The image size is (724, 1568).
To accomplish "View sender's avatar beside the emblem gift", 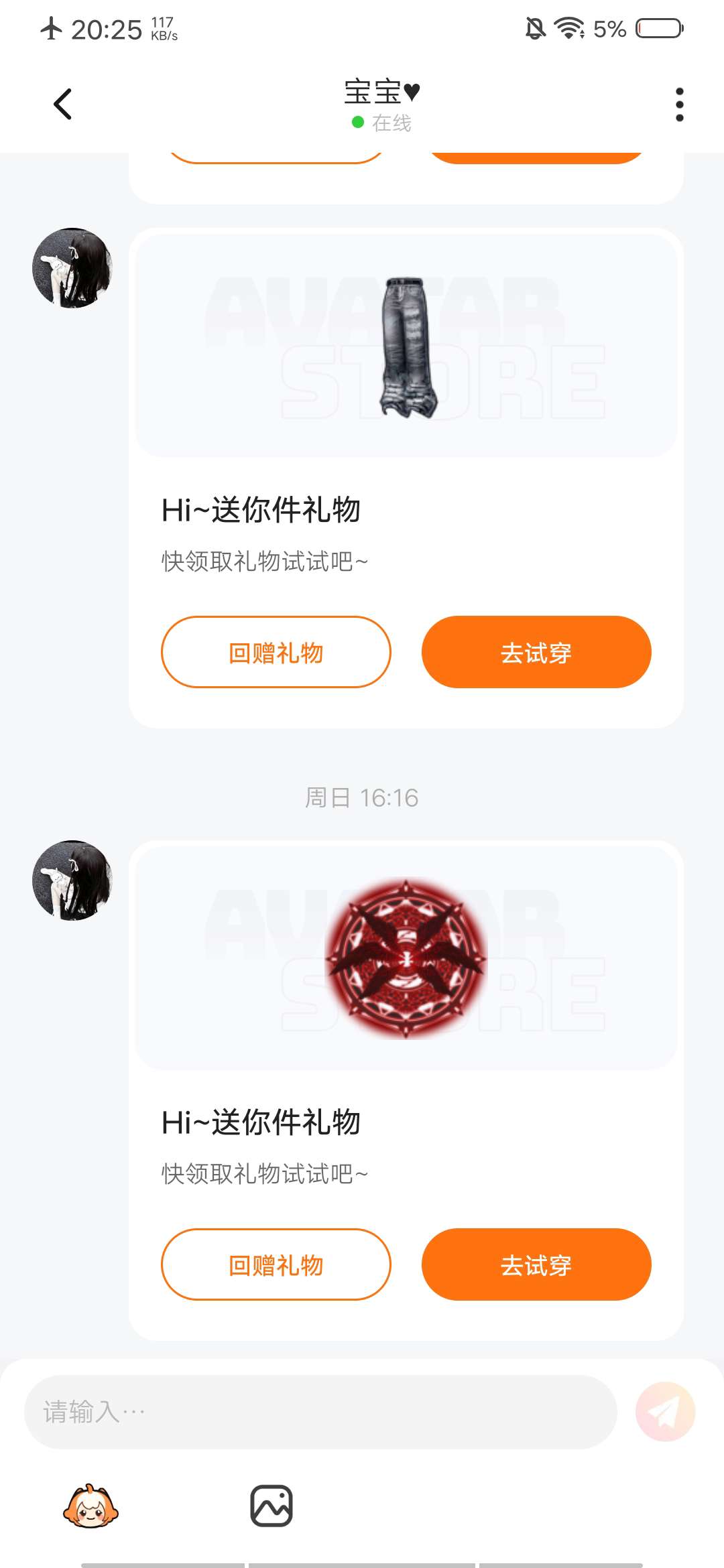I will coord(72,880).
